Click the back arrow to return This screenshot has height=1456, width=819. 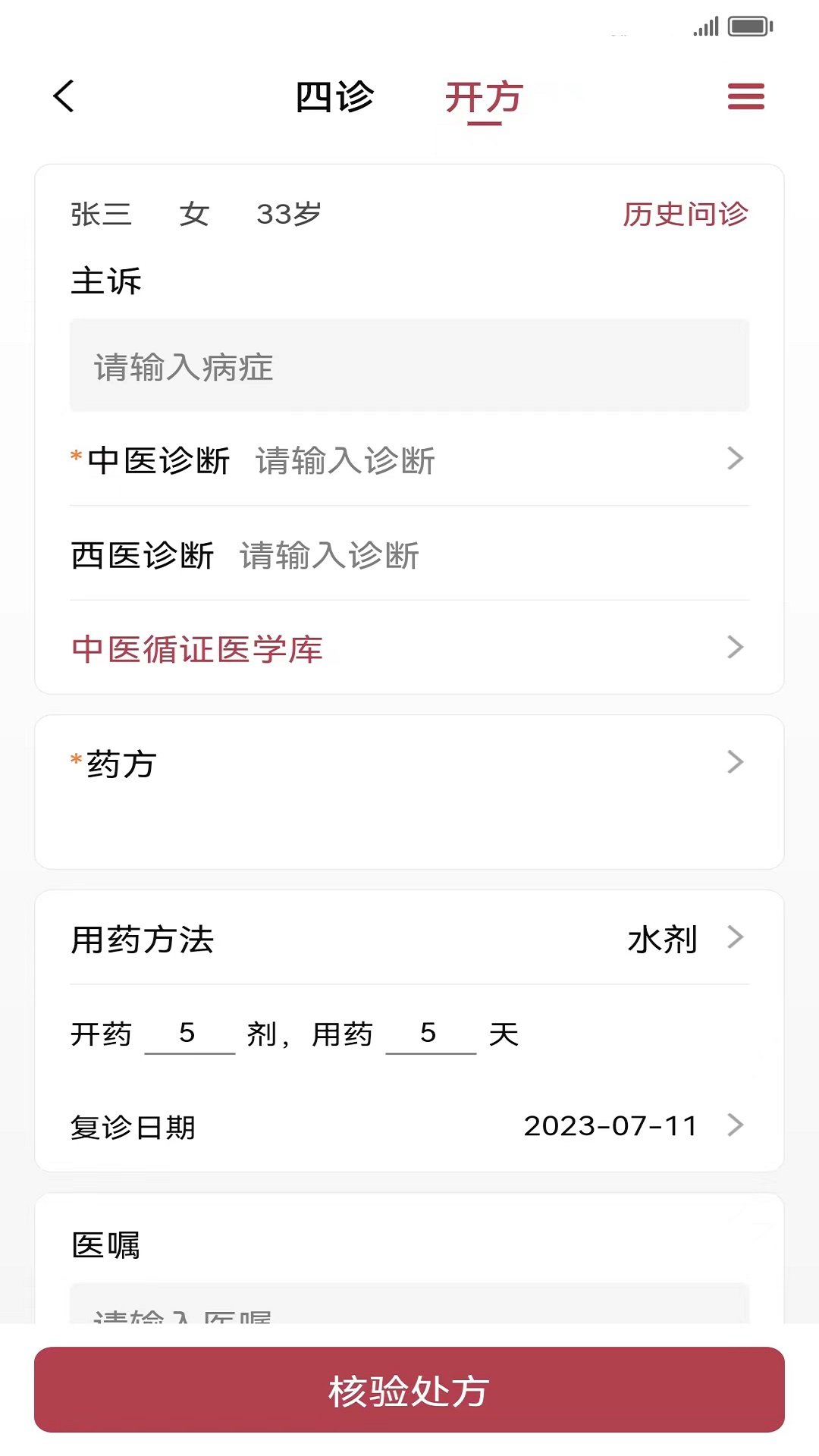[63, 97]
